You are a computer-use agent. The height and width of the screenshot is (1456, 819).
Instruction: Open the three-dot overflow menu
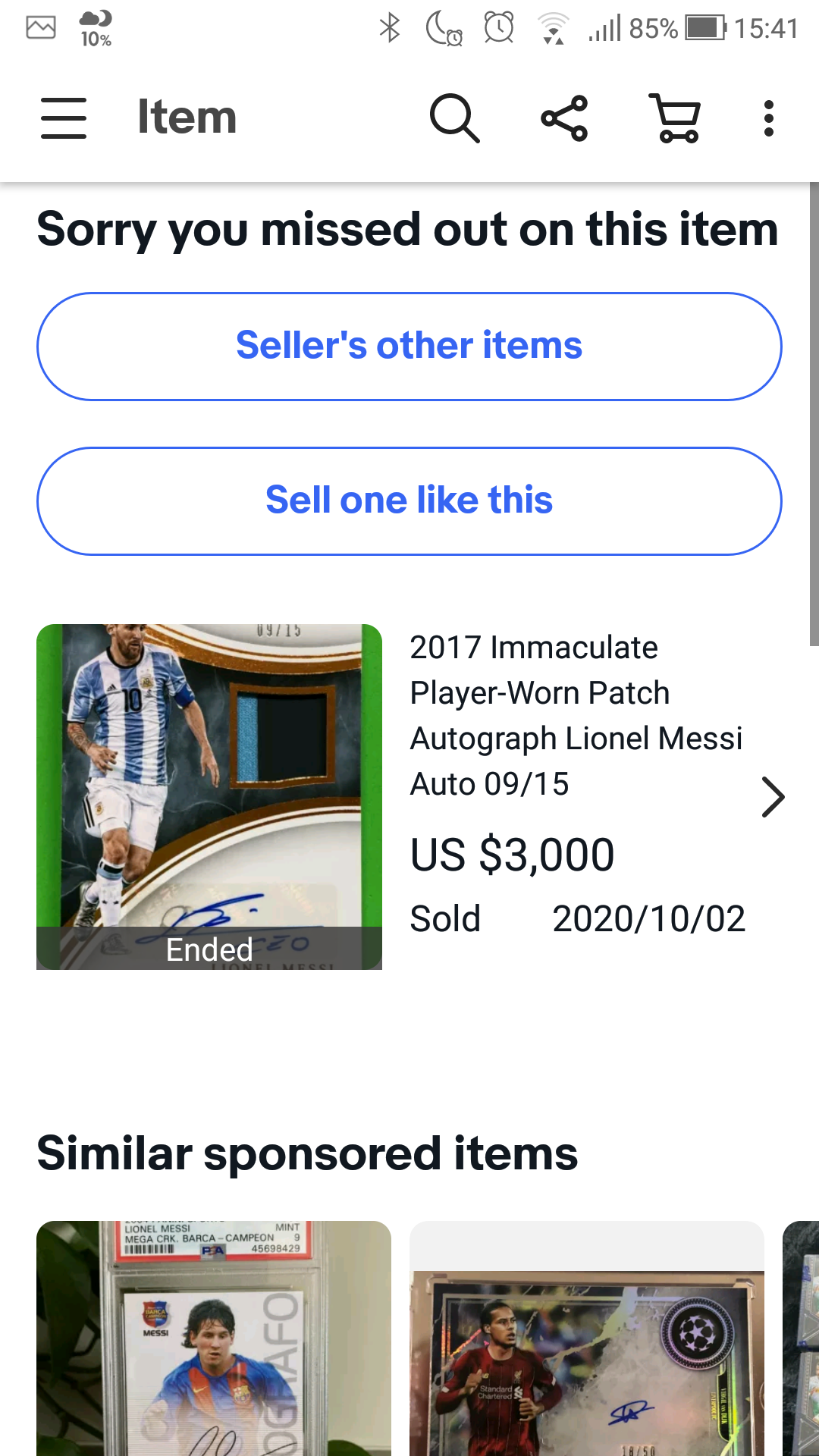click(768, 118)
